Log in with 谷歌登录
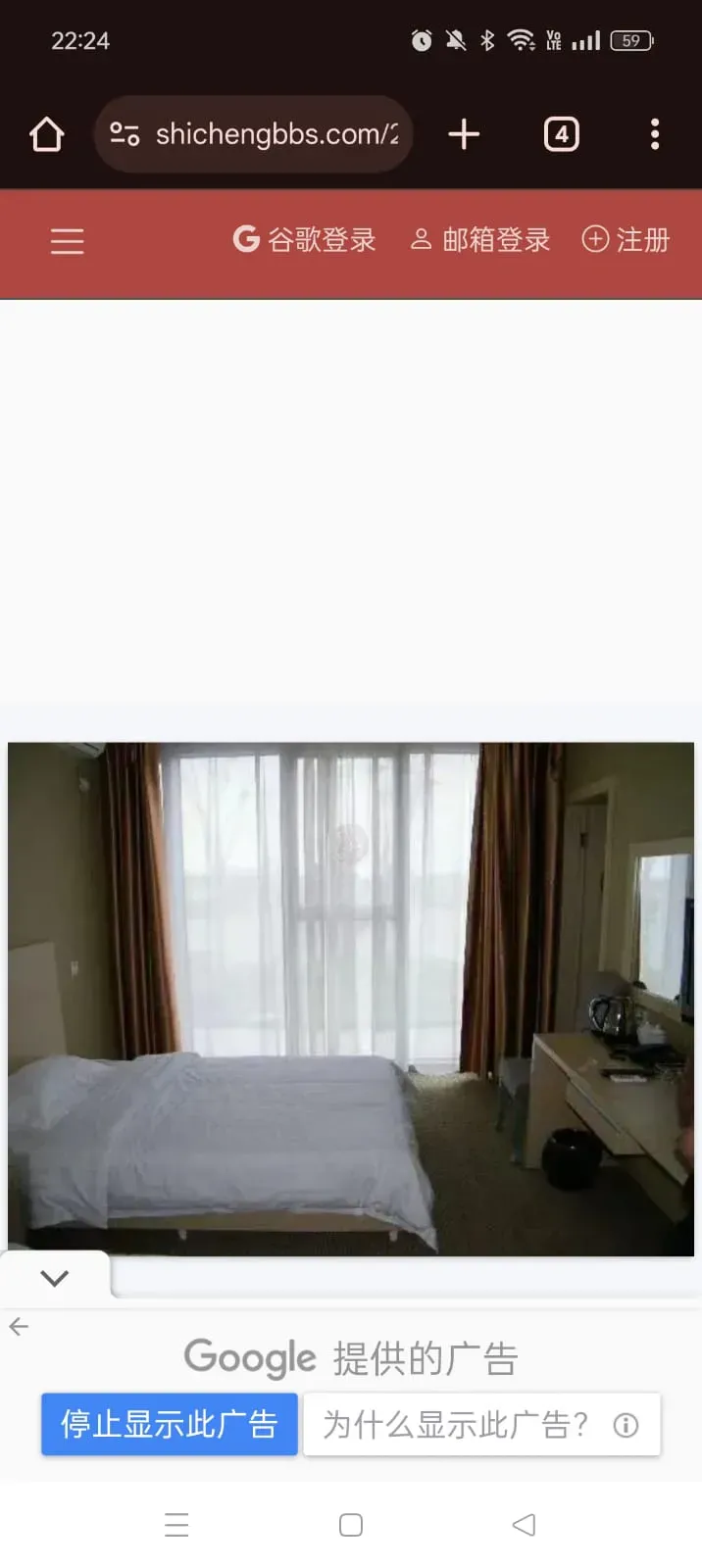702x1568 pixels. (304, 239)
